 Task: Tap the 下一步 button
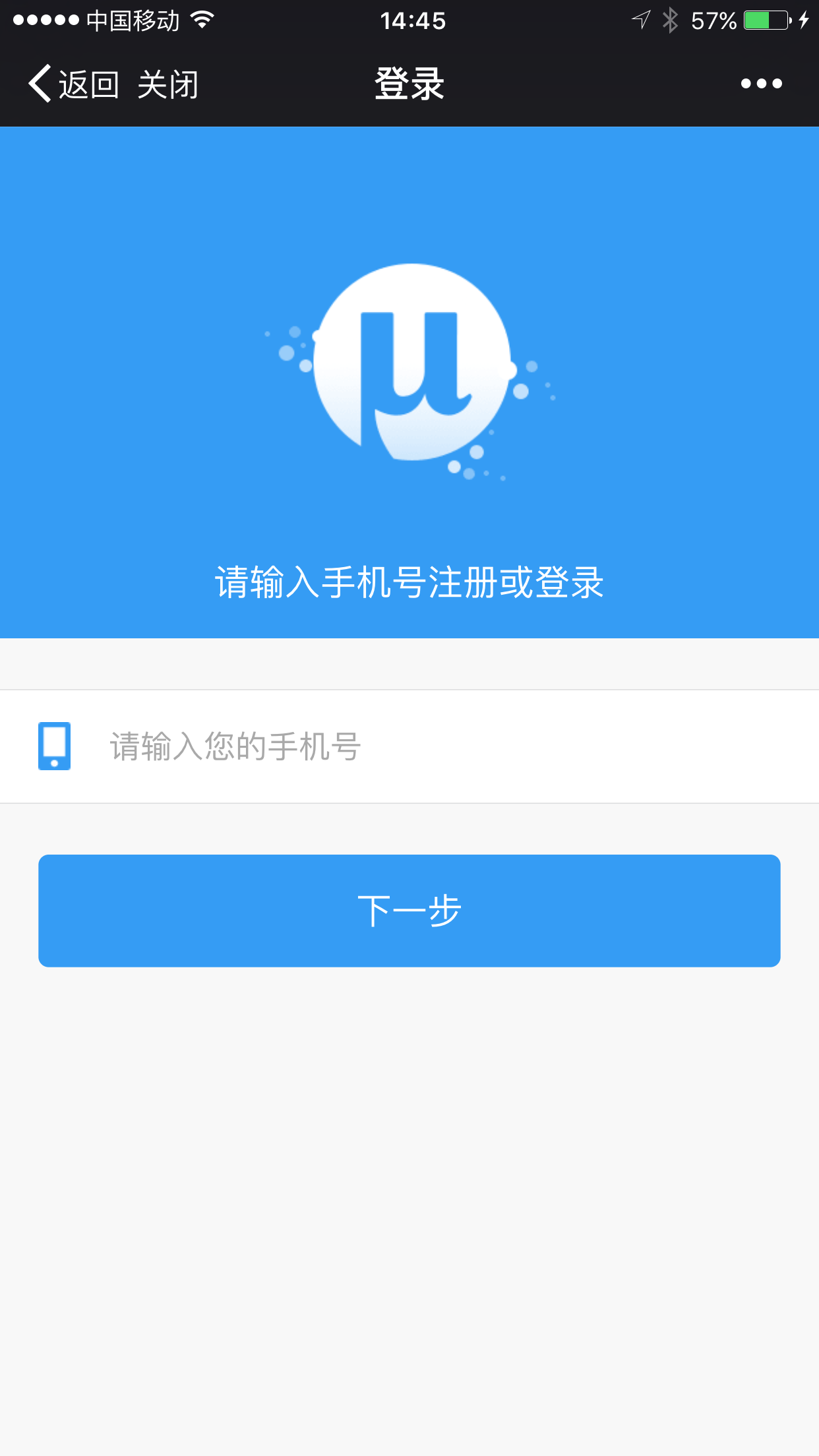pyautogui.click(x=409, y=911)
